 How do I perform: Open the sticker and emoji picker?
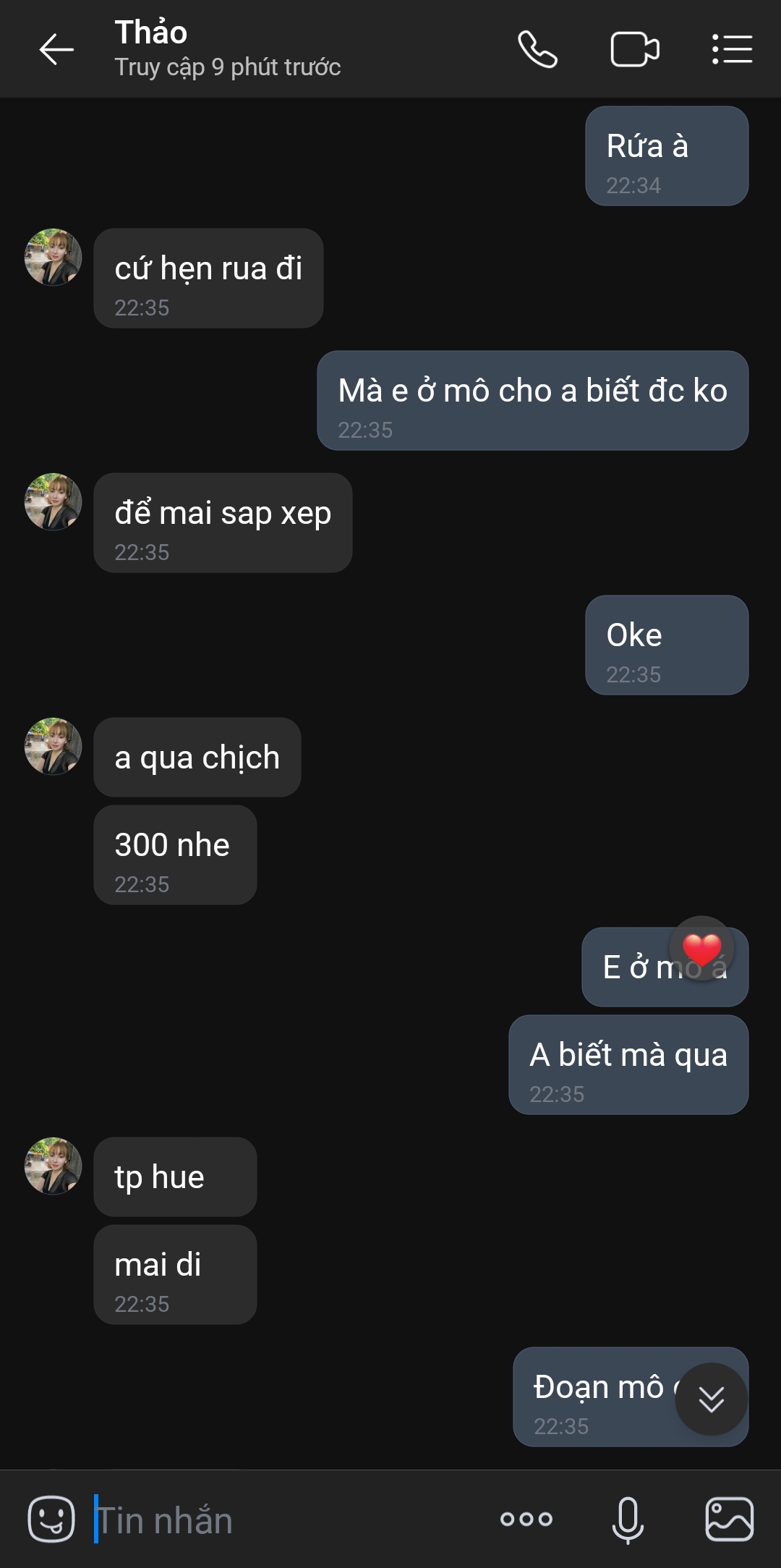pos(51,1519)
